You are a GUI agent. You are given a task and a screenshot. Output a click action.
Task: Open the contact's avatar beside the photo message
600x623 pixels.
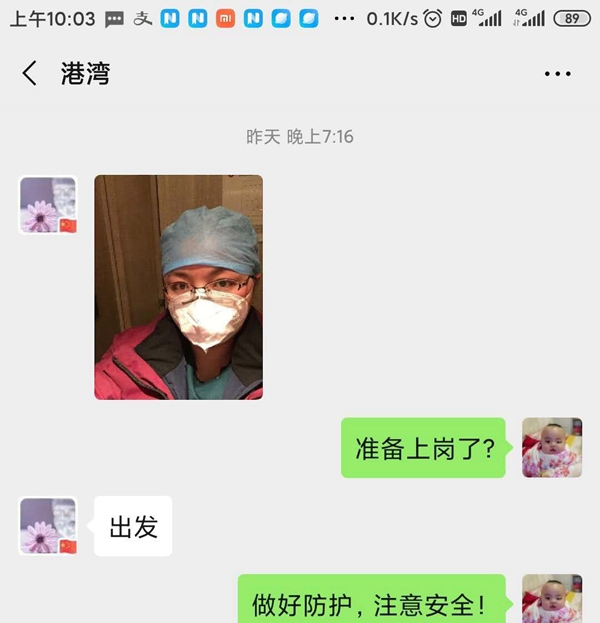[x=48, y=205]
